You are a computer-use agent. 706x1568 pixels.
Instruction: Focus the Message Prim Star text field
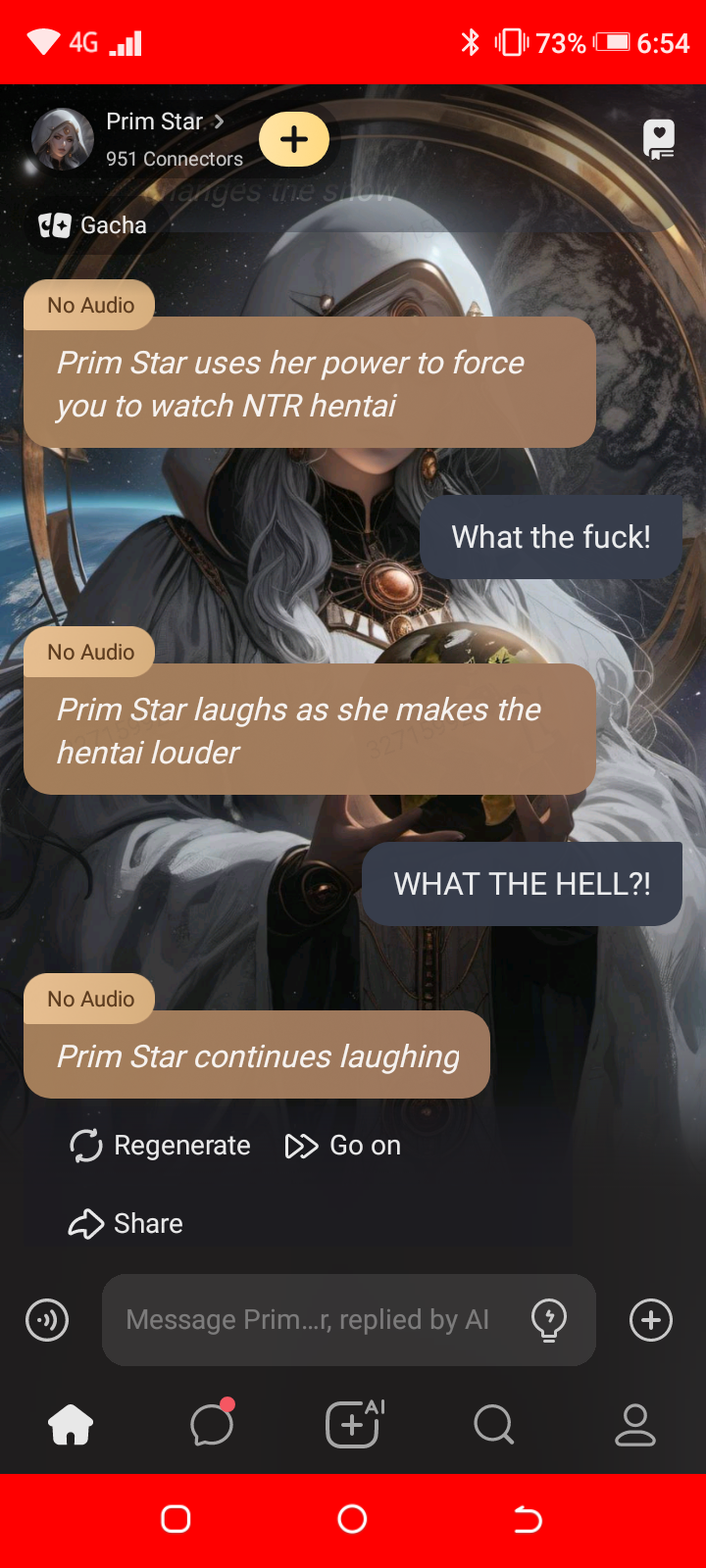[x=307, y=1320]
